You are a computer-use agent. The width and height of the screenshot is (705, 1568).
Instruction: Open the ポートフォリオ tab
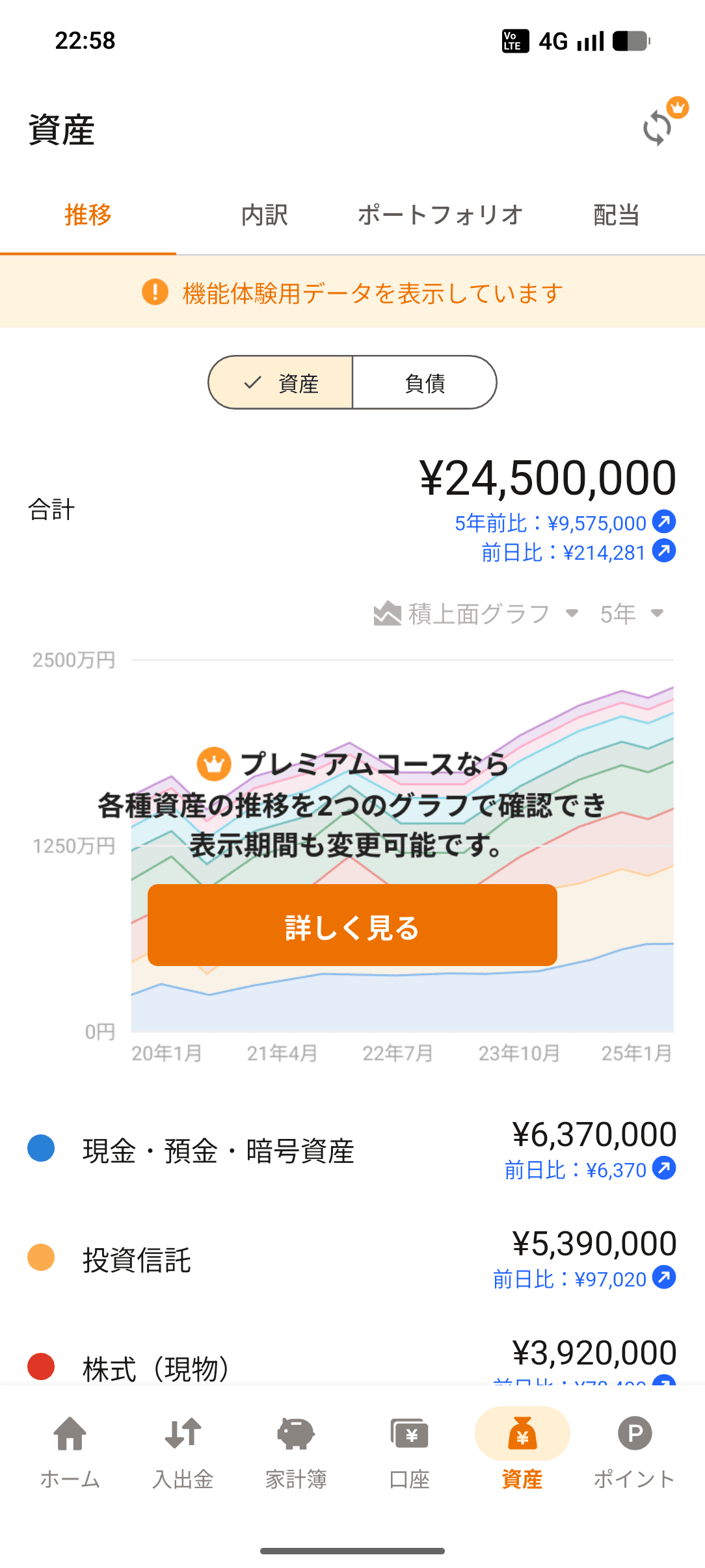click(440, 215)
